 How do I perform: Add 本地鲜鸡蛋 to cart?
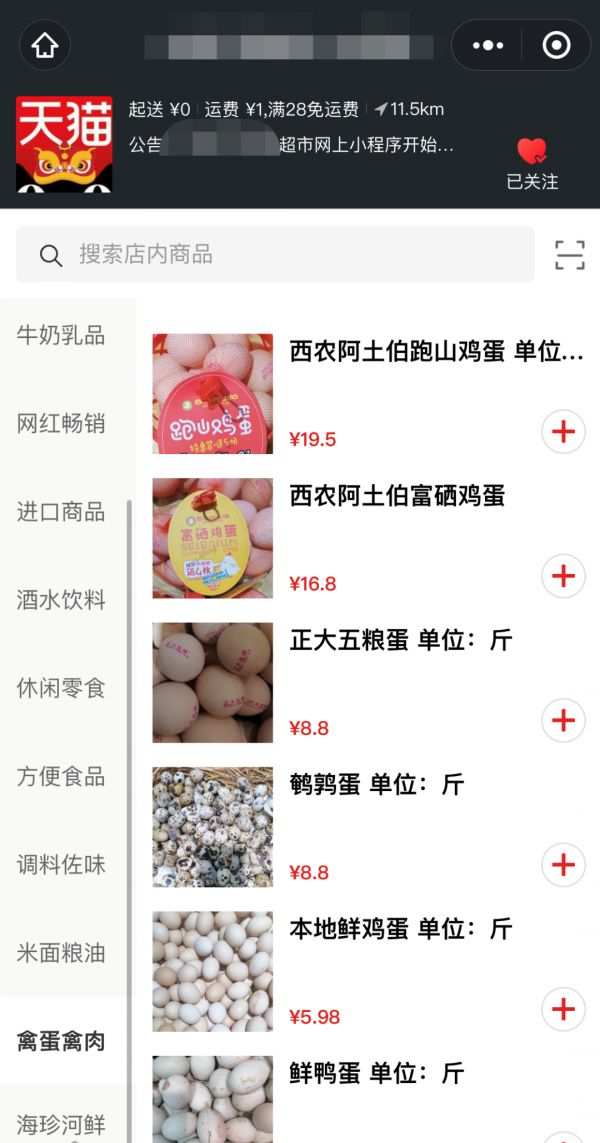tap(563, 1009)
